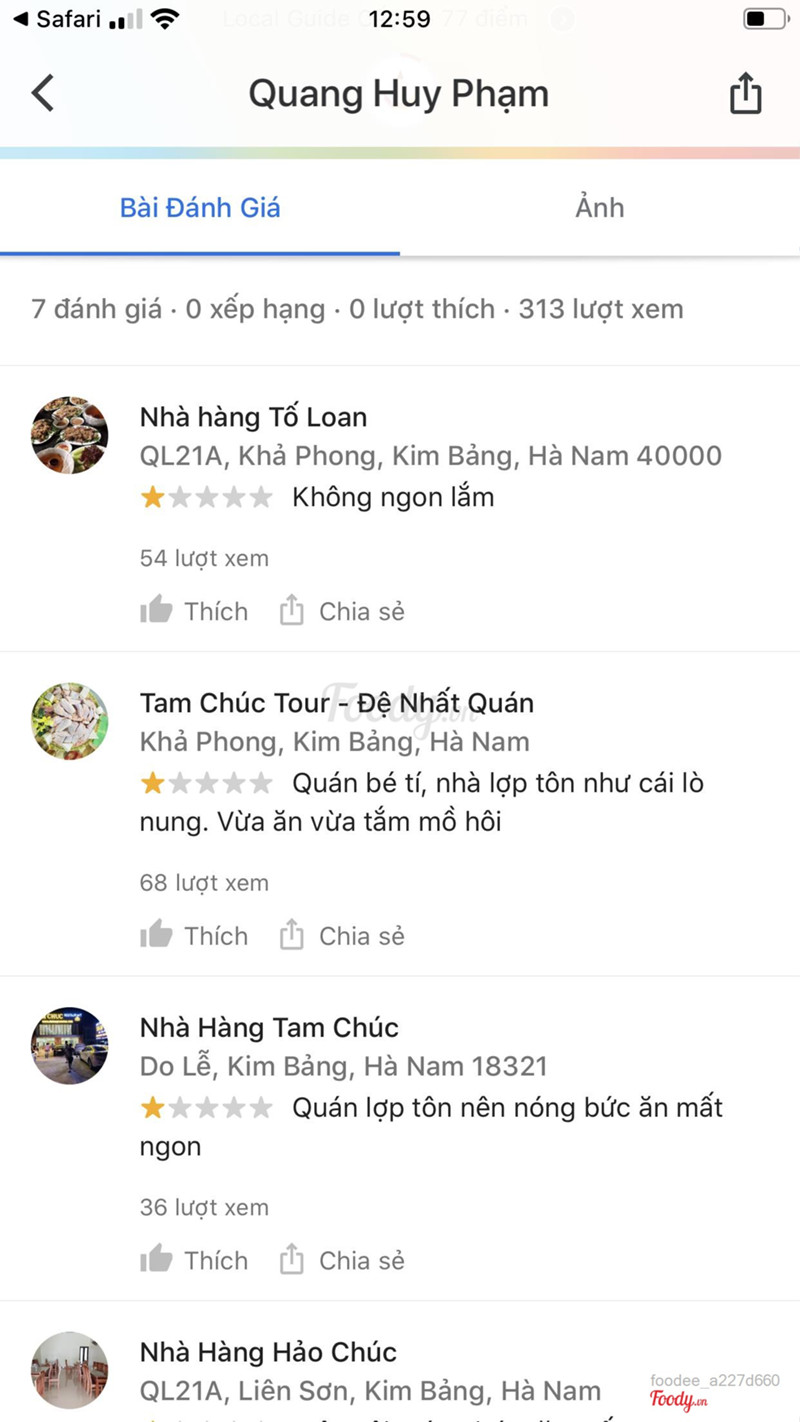This screenshot has height=1422, width=800.
Task: Share the Nhà hàng Tố Loan review
Action: click(342, 611)
